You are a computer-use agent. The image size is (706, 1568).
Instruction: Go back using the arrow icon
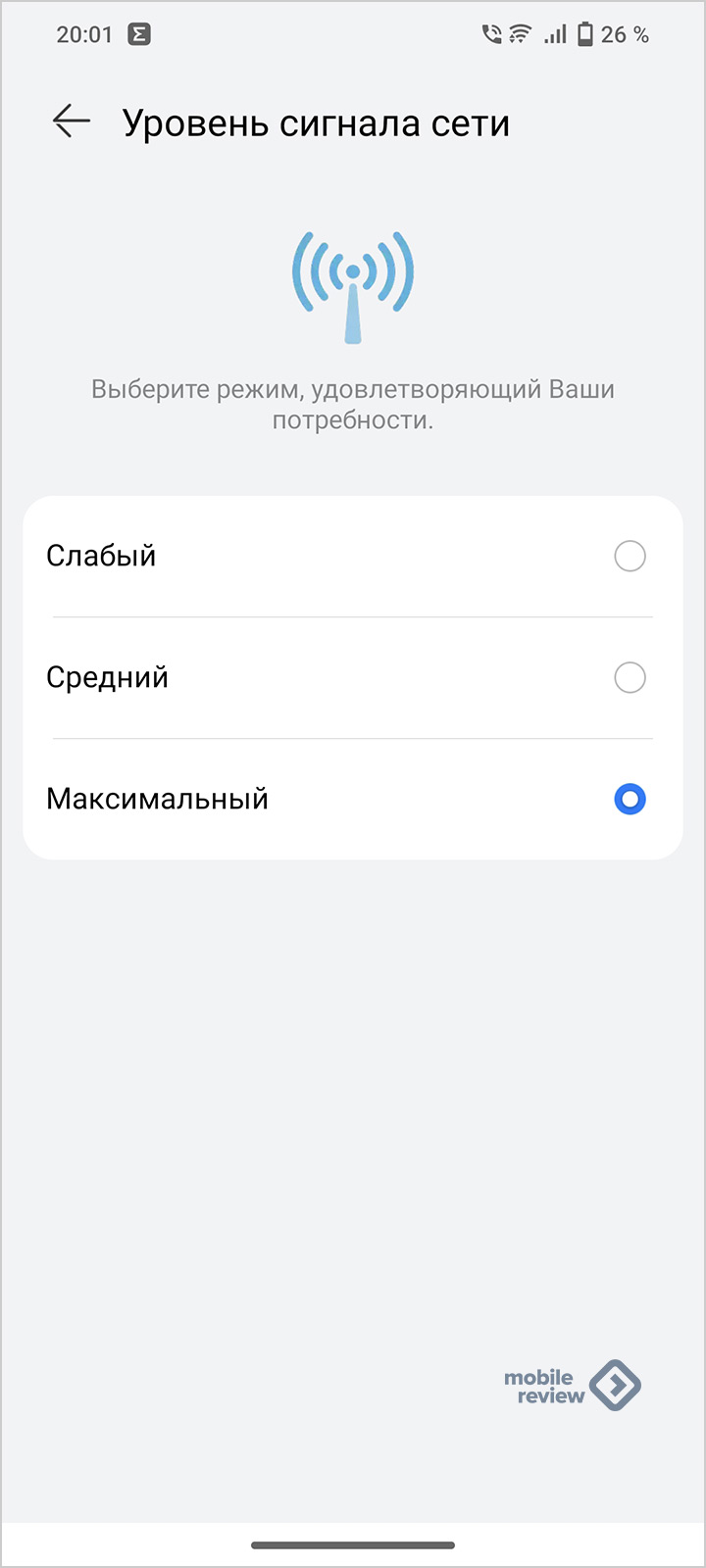click(x=72, y=122)
